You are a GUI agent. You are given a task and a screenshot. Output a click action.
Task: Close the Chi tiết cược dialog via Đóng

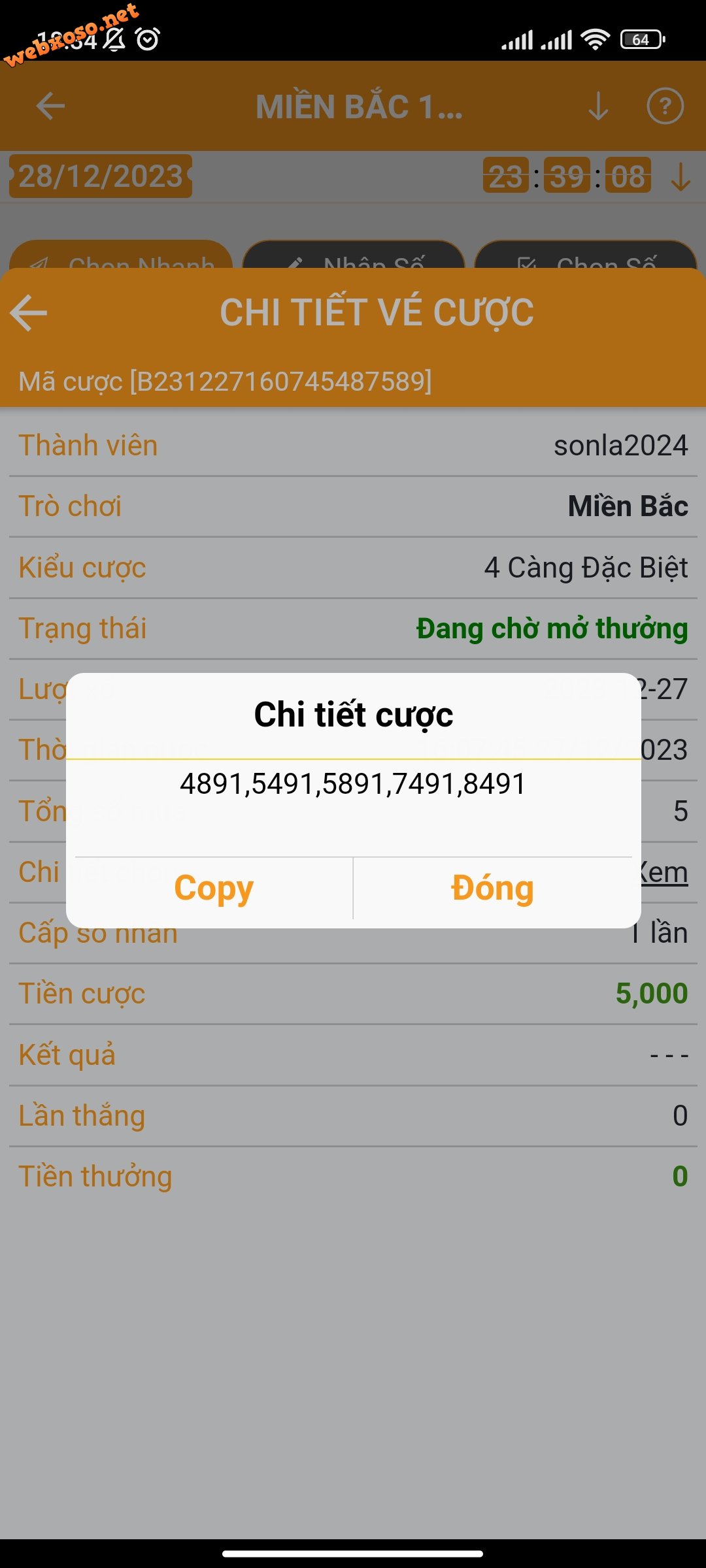point(492,889)
